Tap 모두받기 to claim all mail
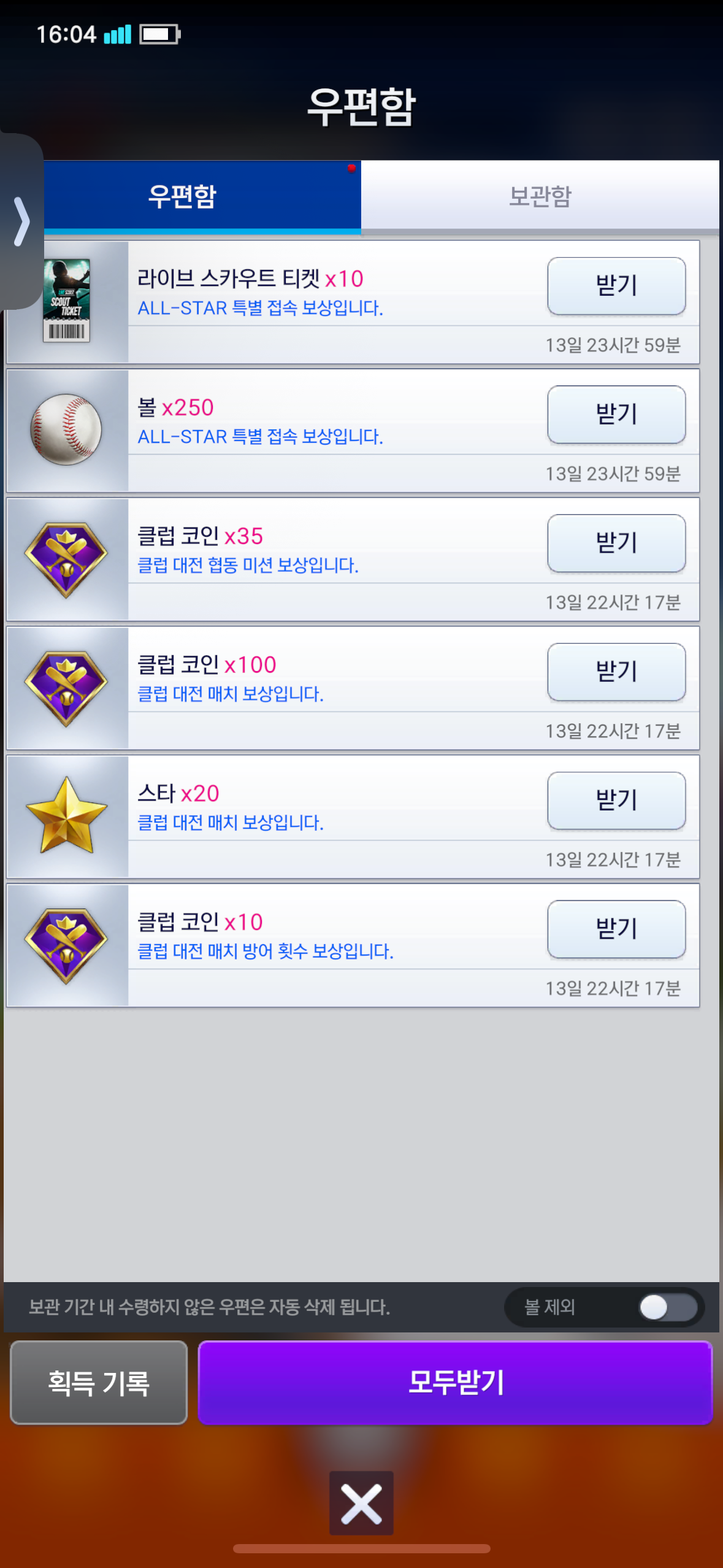The width and height of the screenshot is (723, 1568). click(x=455, y=1383)
